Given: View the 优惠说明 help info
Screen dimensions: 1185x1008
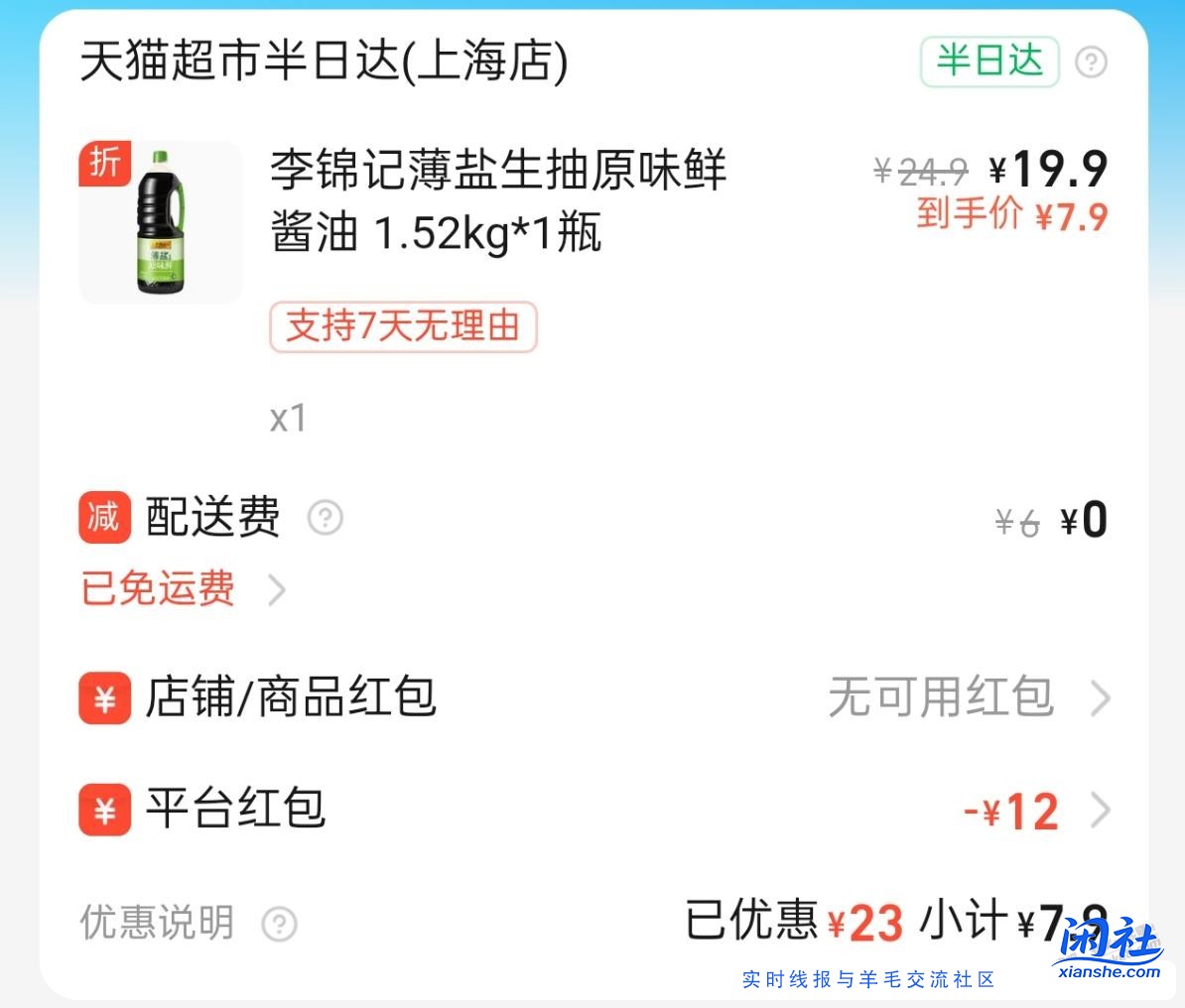Looking at the screenshot, I should tap(279, 924).
